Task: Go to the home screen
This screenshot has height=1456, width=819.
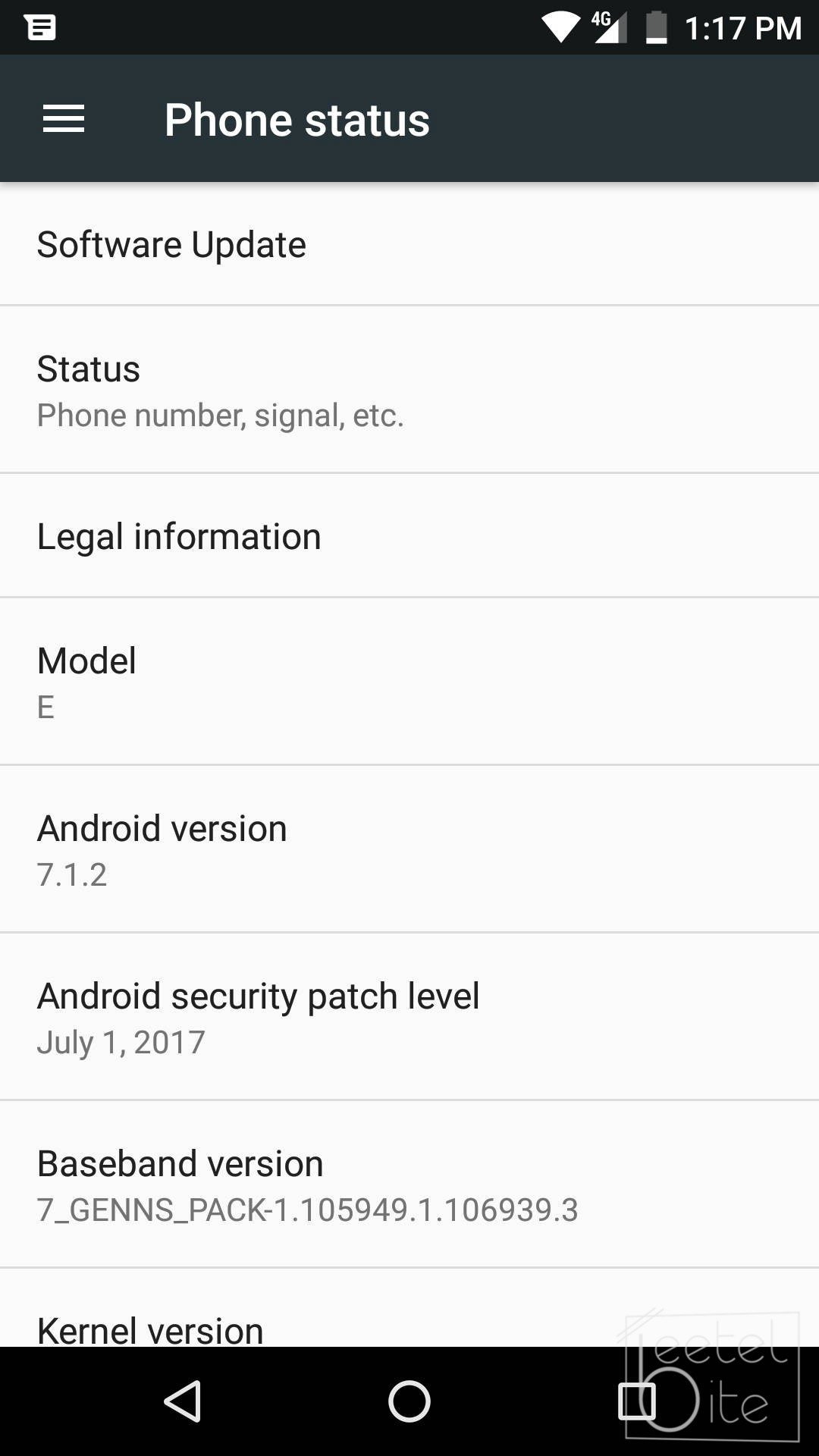Action: (x=409, y=1401)
